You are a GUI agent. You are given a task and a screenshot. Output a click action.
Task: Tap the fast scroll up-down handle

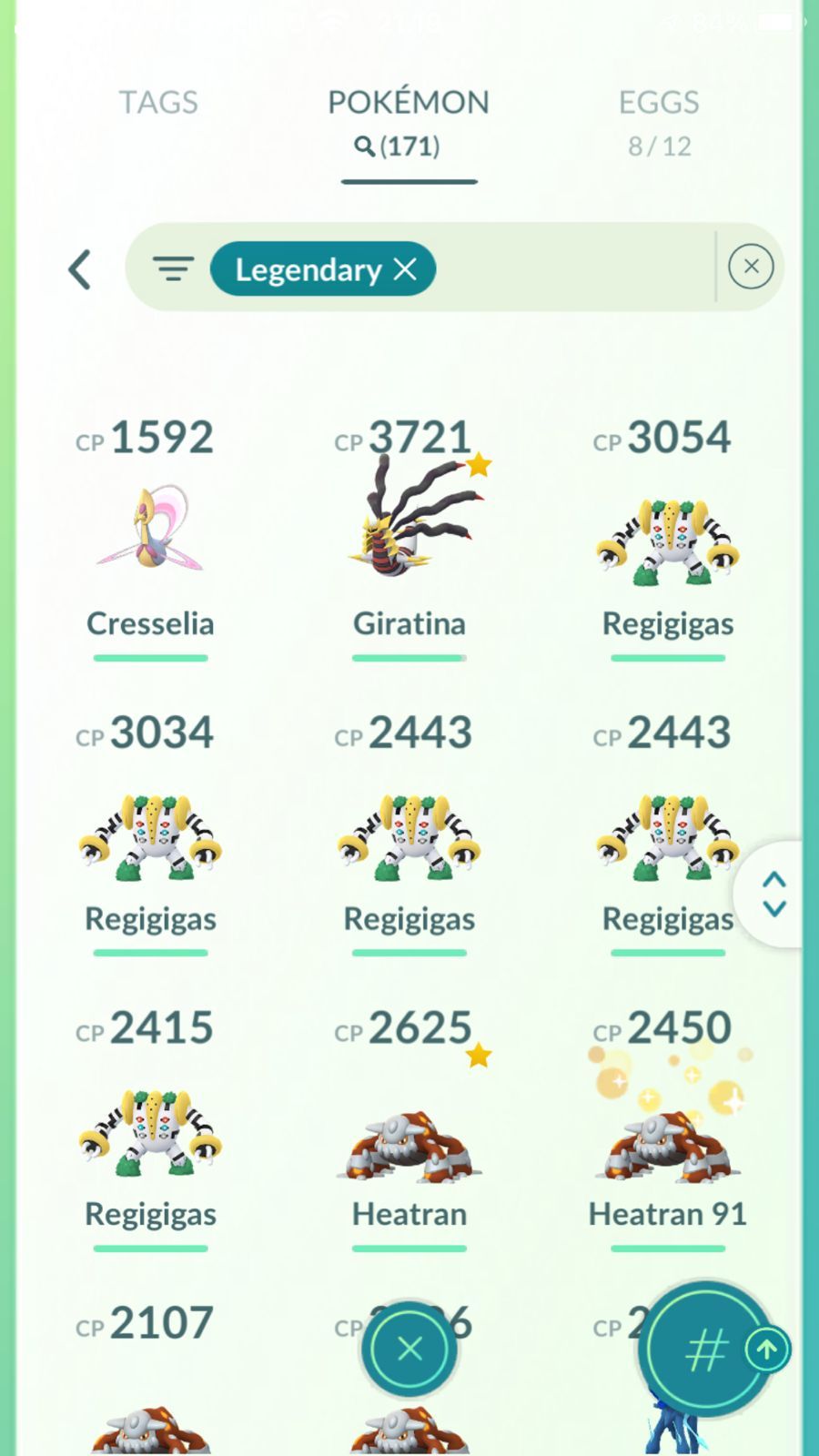coord(774,894)
